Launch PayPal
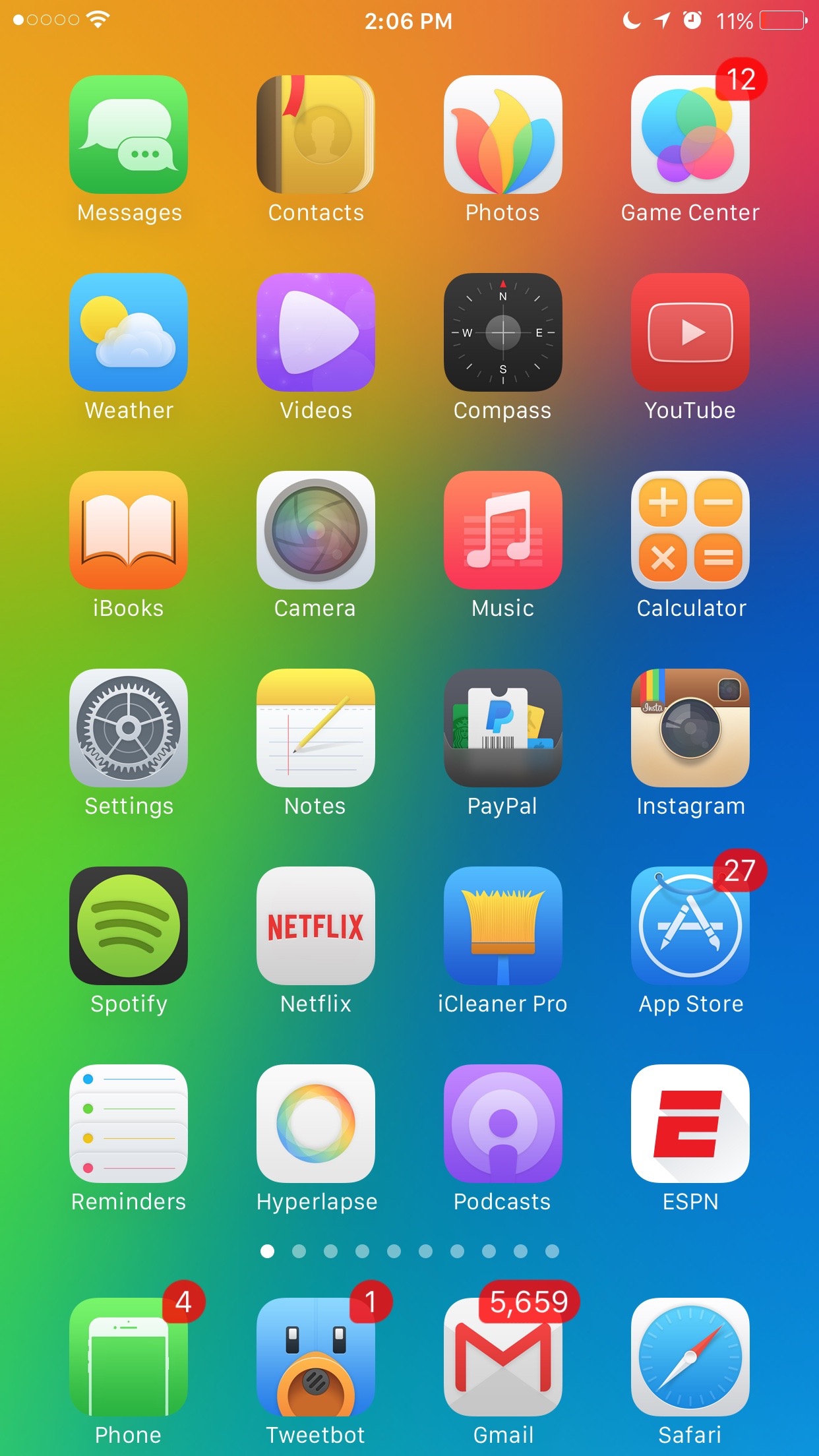Viewport: 819px width, 1456px height. click(x=503, y=728)
